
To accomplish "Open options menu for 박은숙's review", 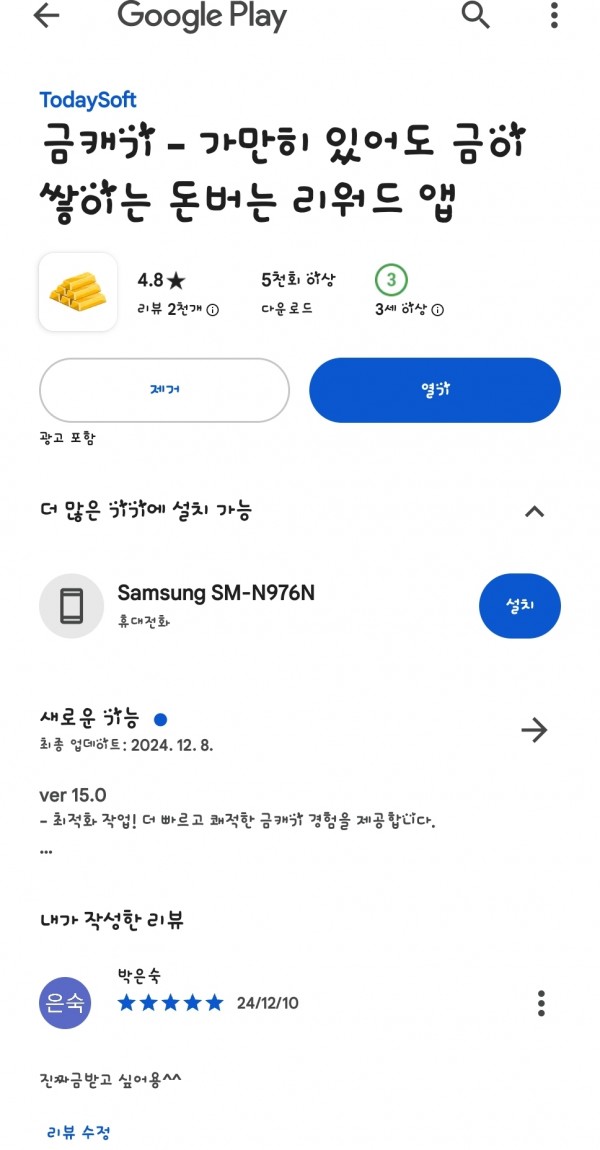I will coord(541,1003).
